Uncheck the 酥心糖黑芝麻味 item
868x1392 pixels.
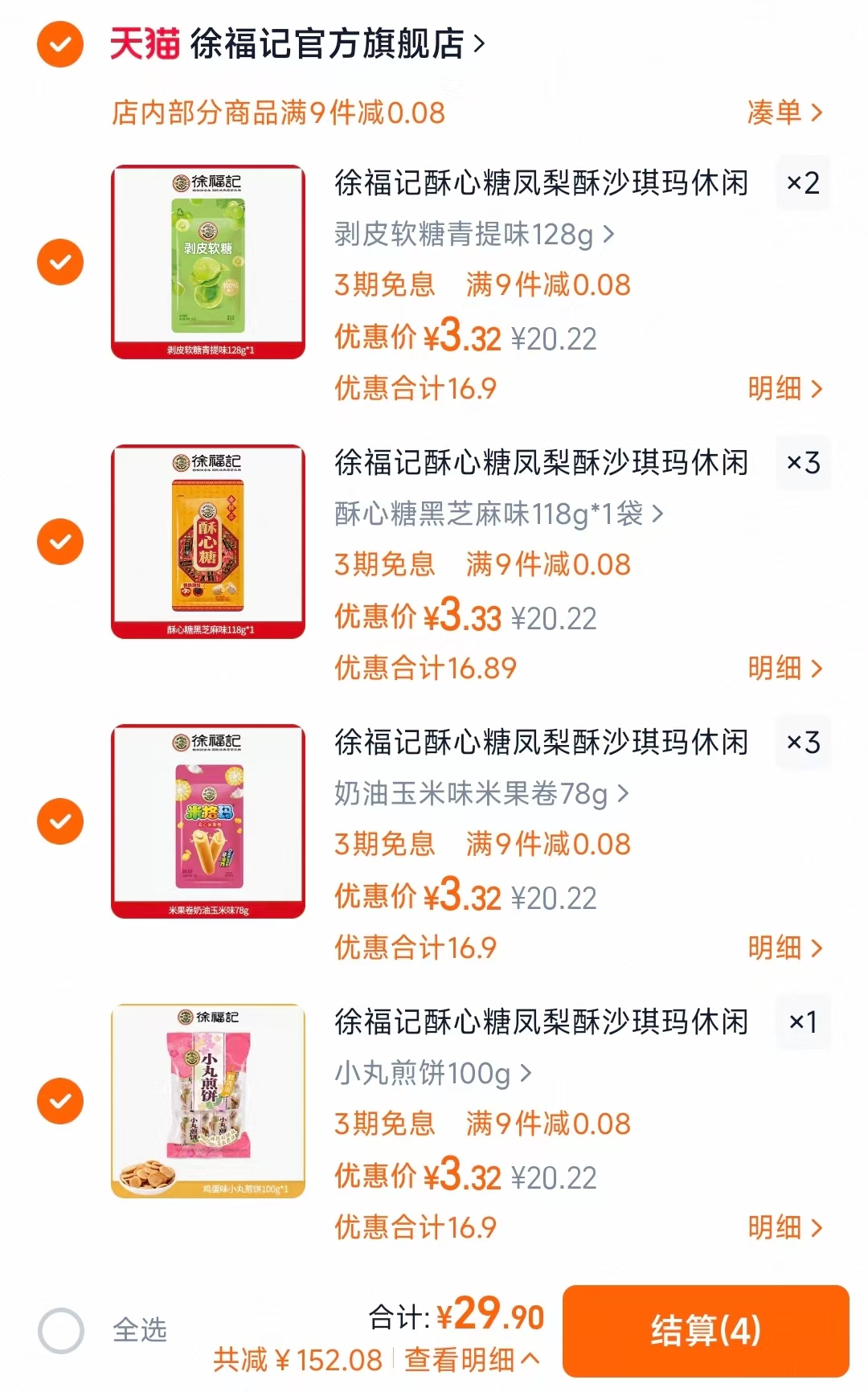point(59,540)
